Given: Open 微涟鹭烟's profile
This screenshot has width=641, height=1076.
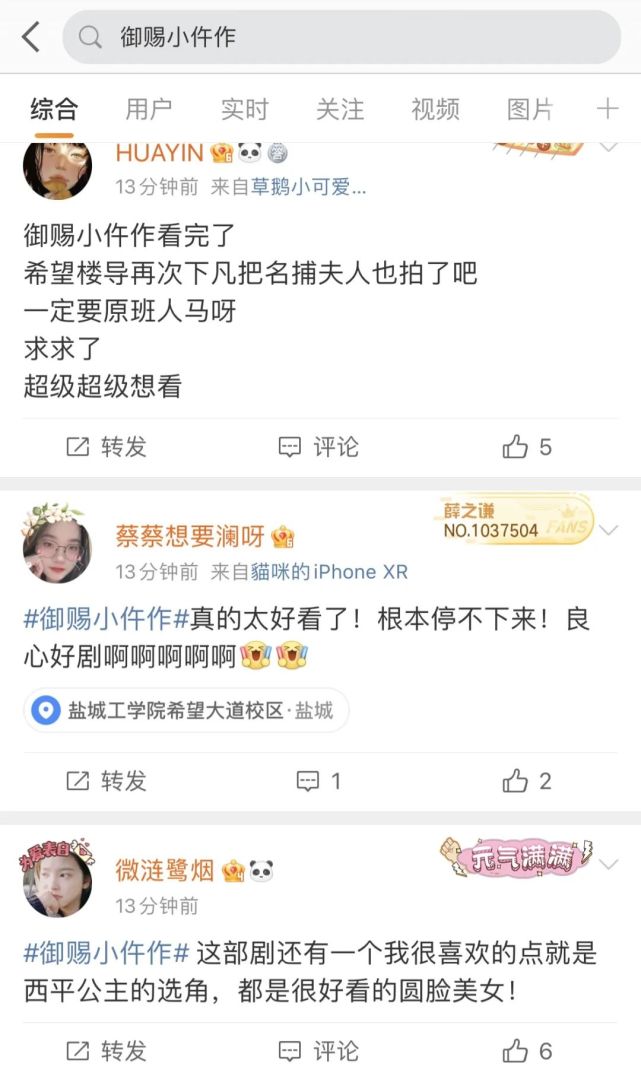Looking at the screenshot, I should 165,871.
